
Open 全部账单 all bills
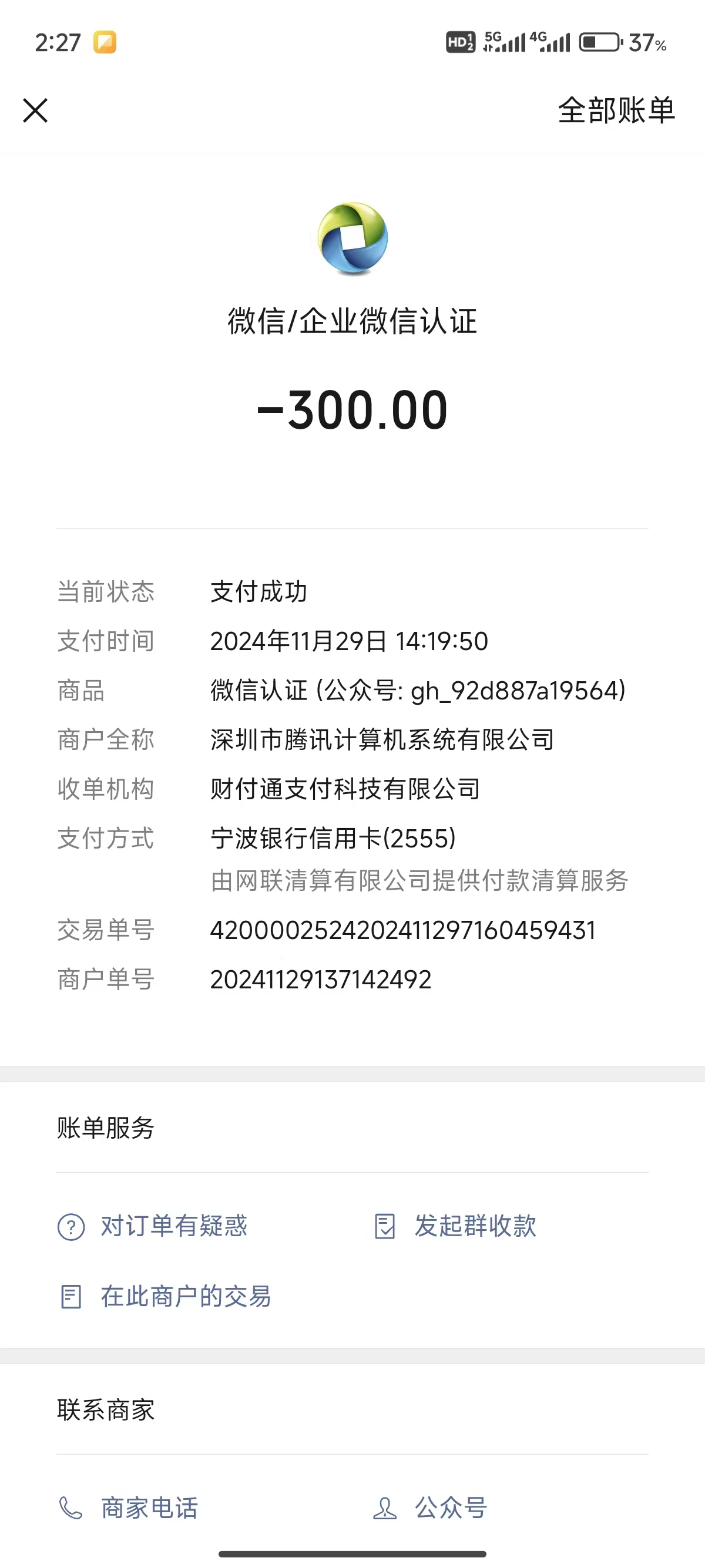pyautogui.click(x=616, y=110)
